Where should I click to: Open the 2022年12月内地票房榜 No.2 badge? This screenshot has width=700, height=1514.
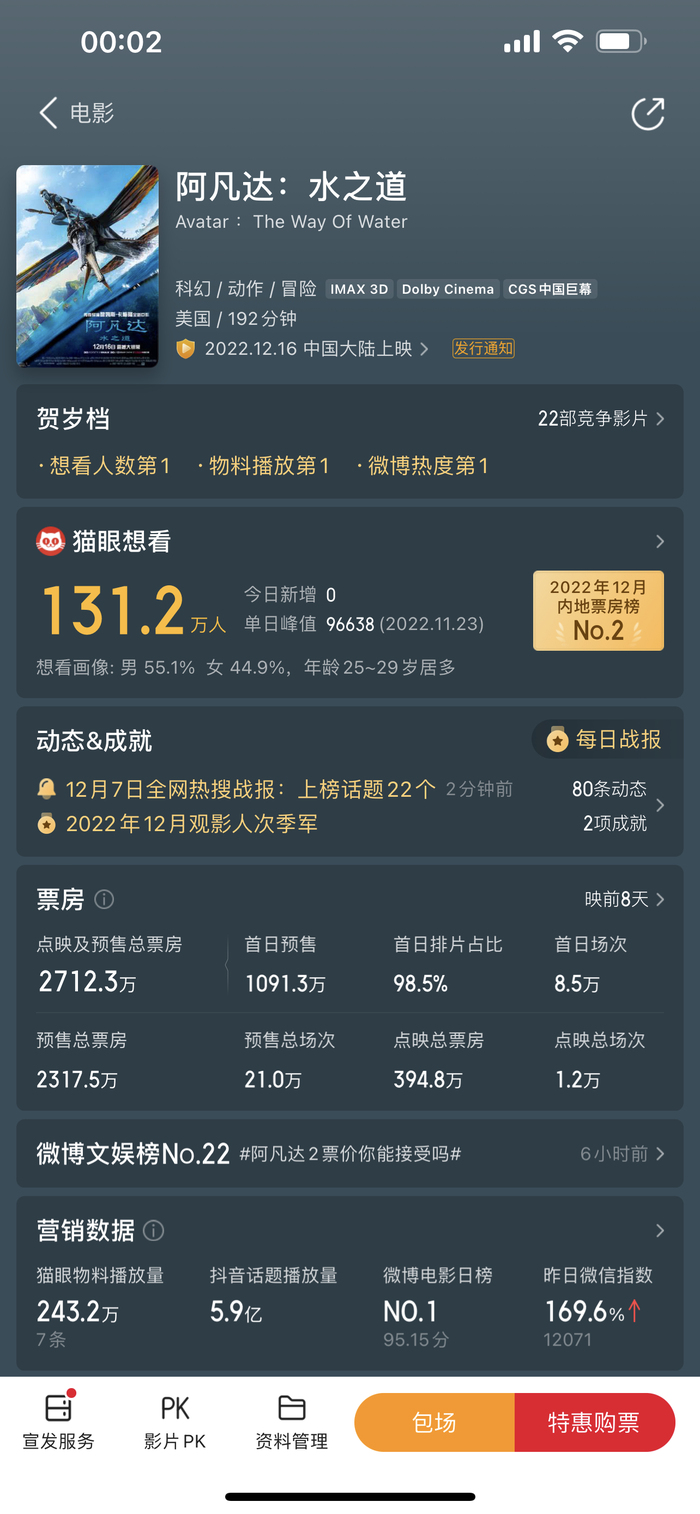[x=598, y=611]
